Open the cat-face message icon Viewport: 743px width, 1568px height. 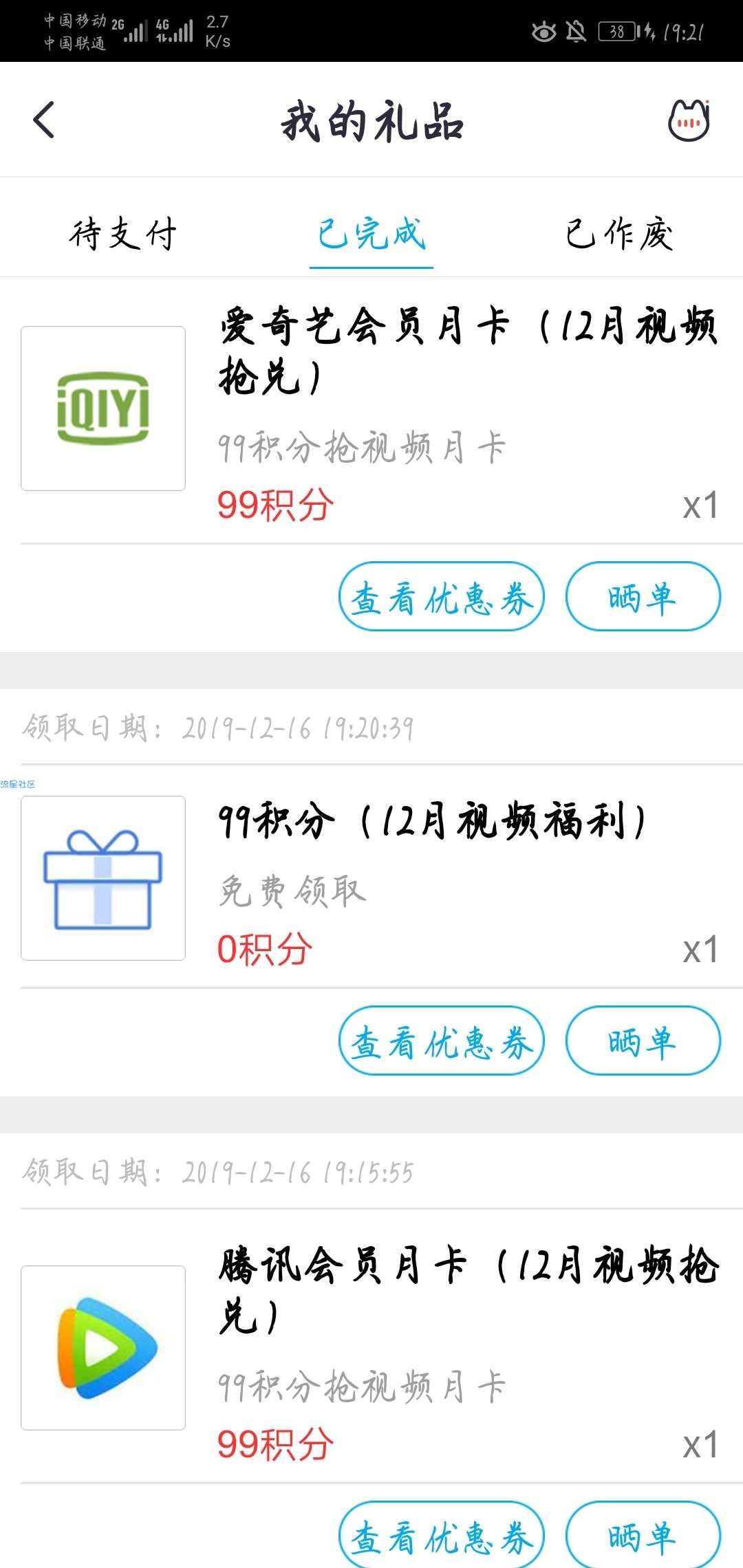coord(689,120)
